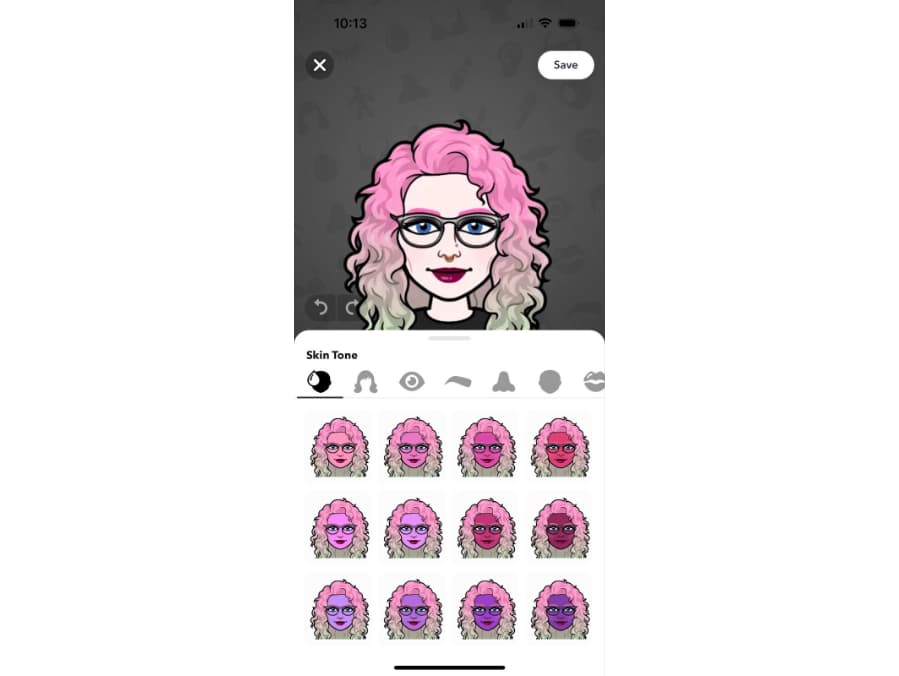Switch to the face shape tab

pos(549,381)
